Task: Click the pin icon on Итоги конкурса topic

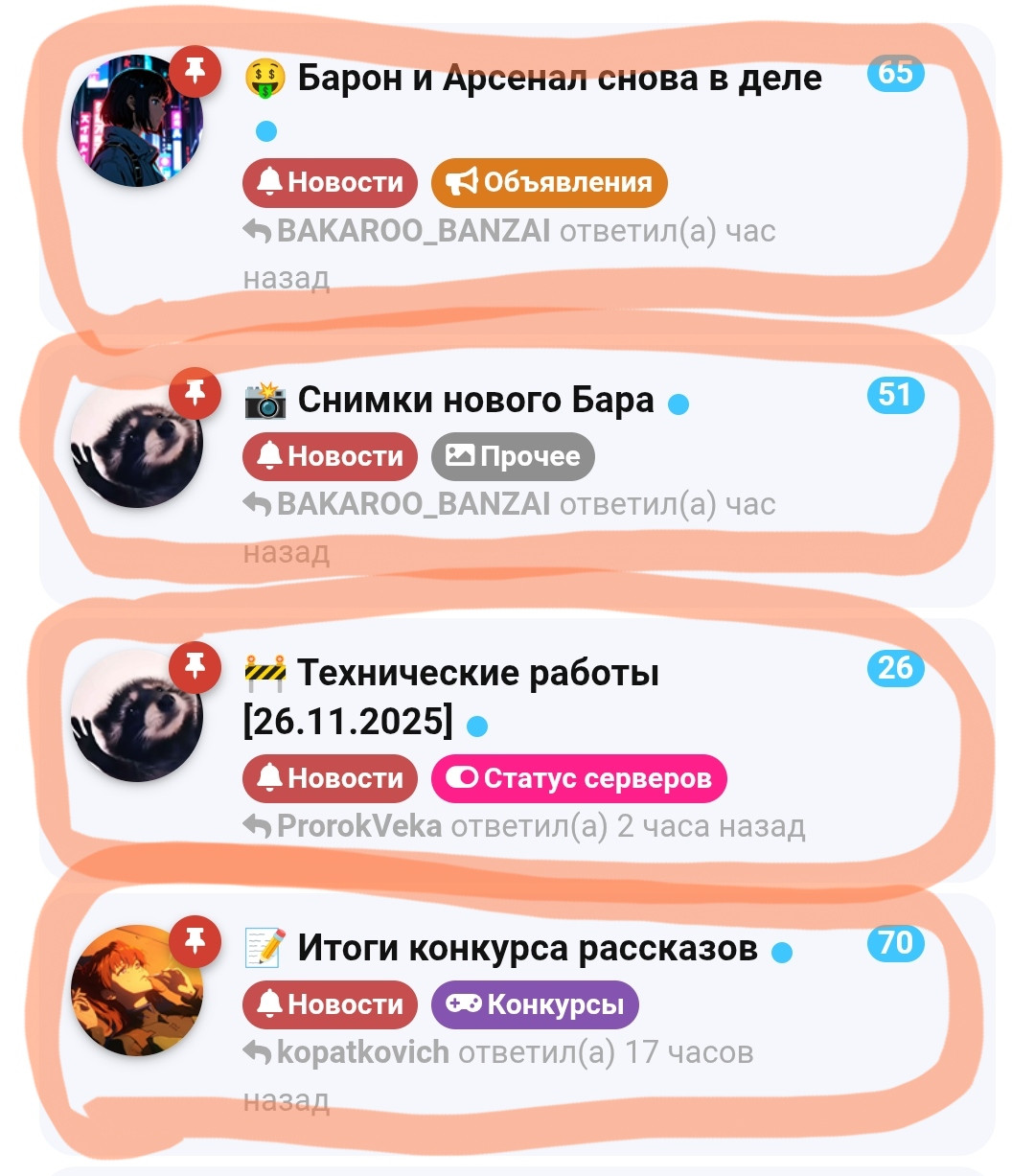Action: [195, 939]
